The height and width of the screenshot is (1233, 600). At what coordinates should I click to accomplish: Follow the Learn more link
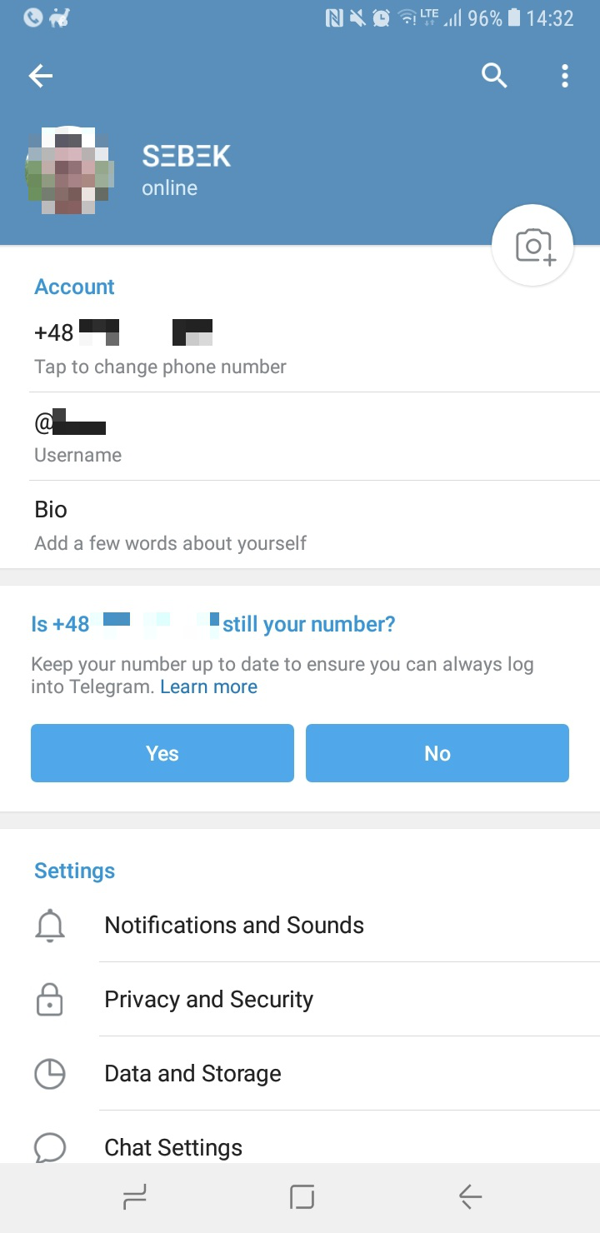209,687
